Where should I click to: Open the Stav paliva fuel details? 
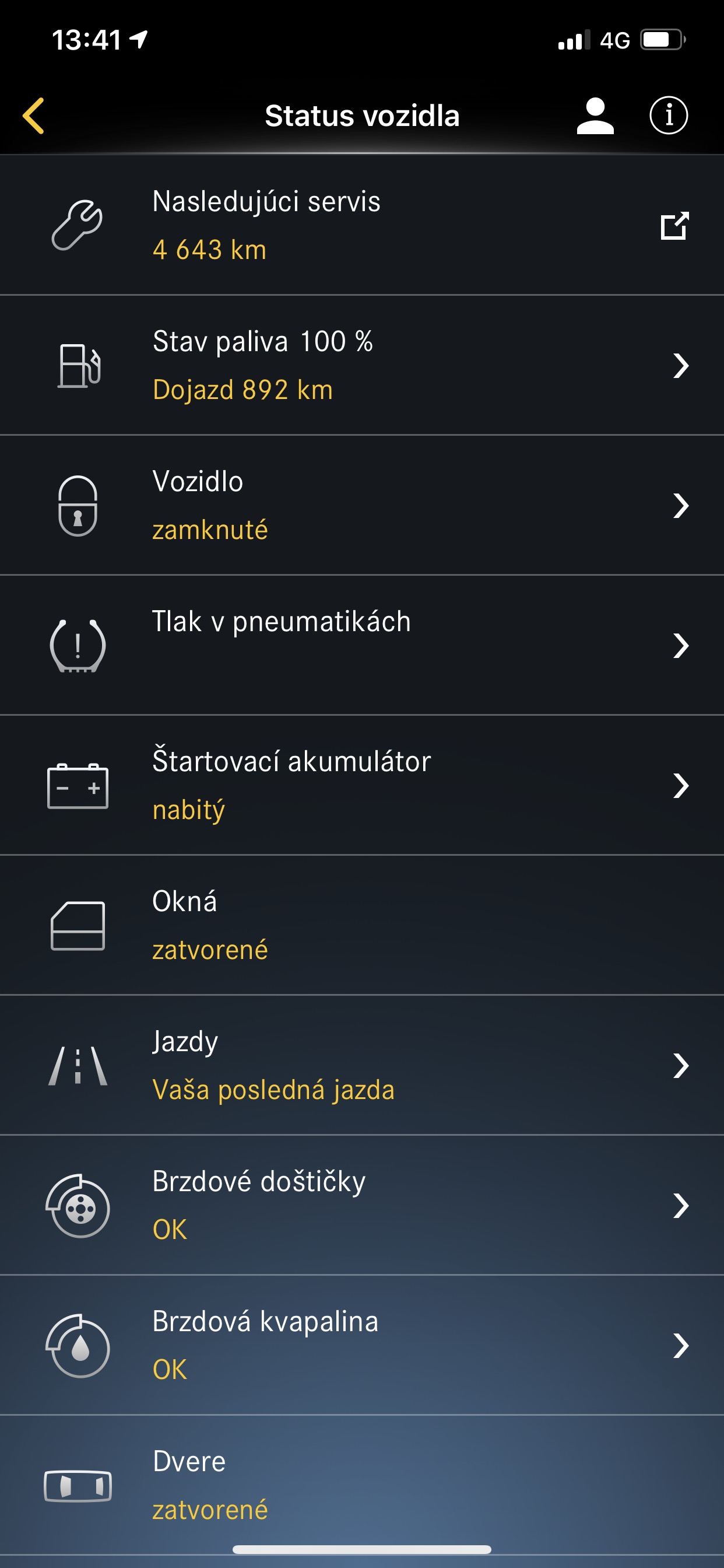pyautogui.click(x=362, y=365)
